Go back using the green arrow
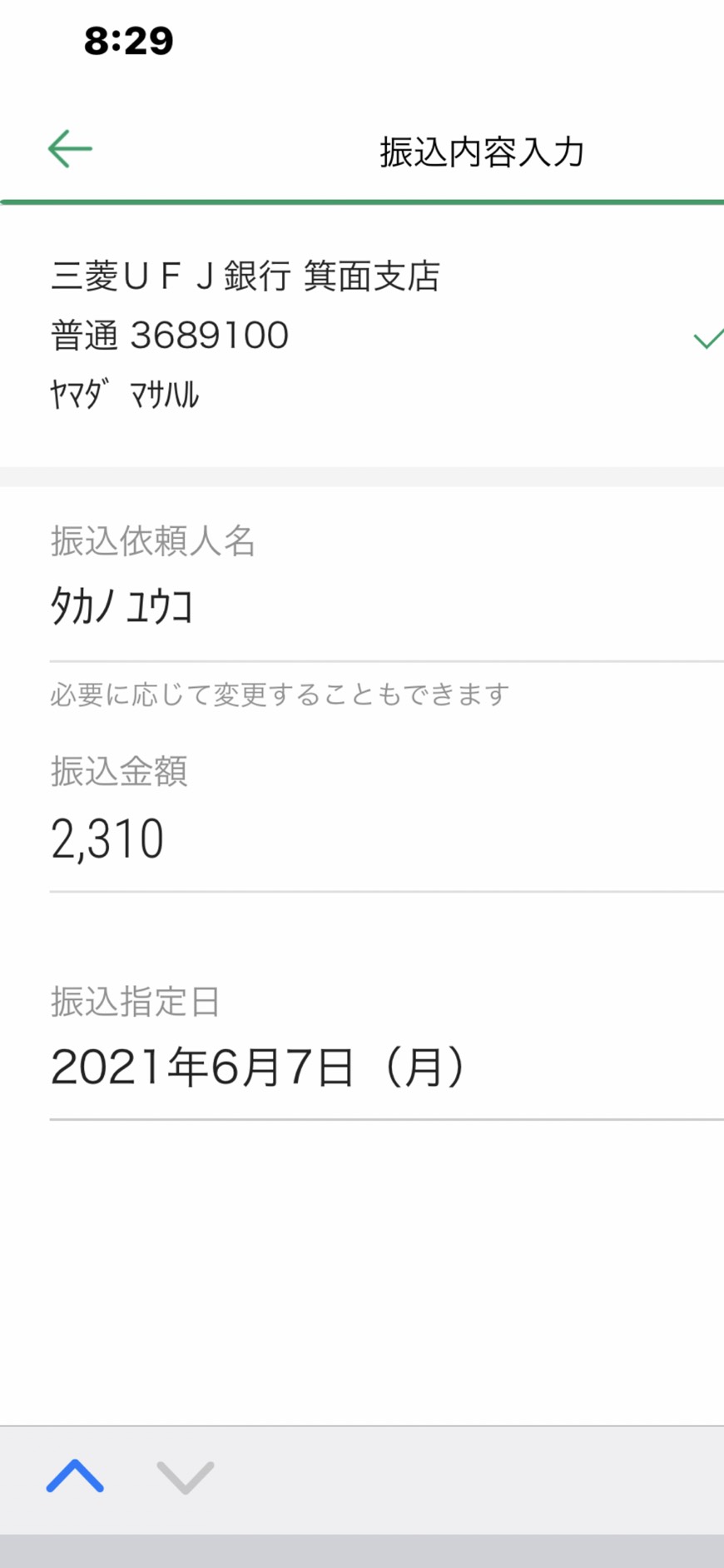Screen dimensions: 724x1568 70,149
